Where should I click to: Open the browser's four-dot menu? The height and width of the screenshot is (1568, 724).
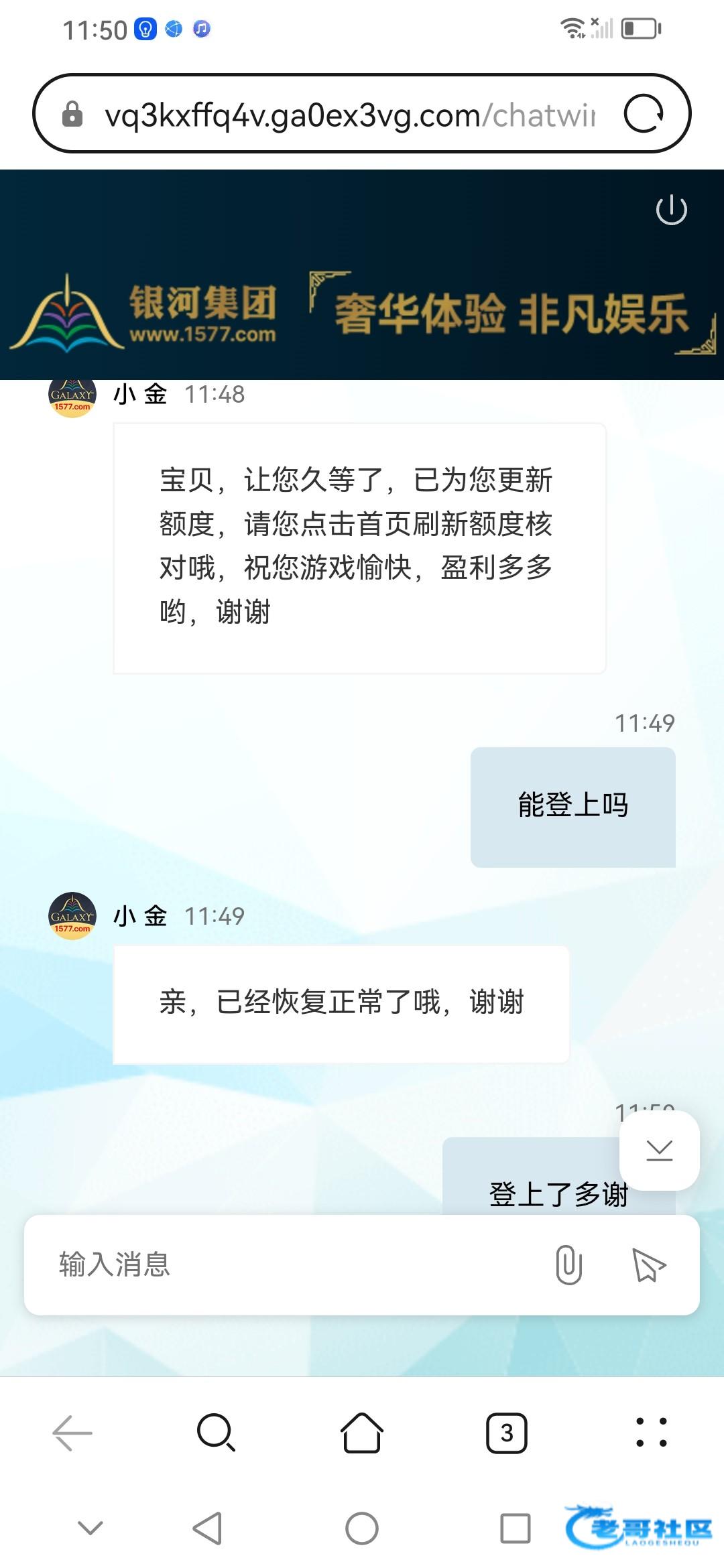point(651,1433)
